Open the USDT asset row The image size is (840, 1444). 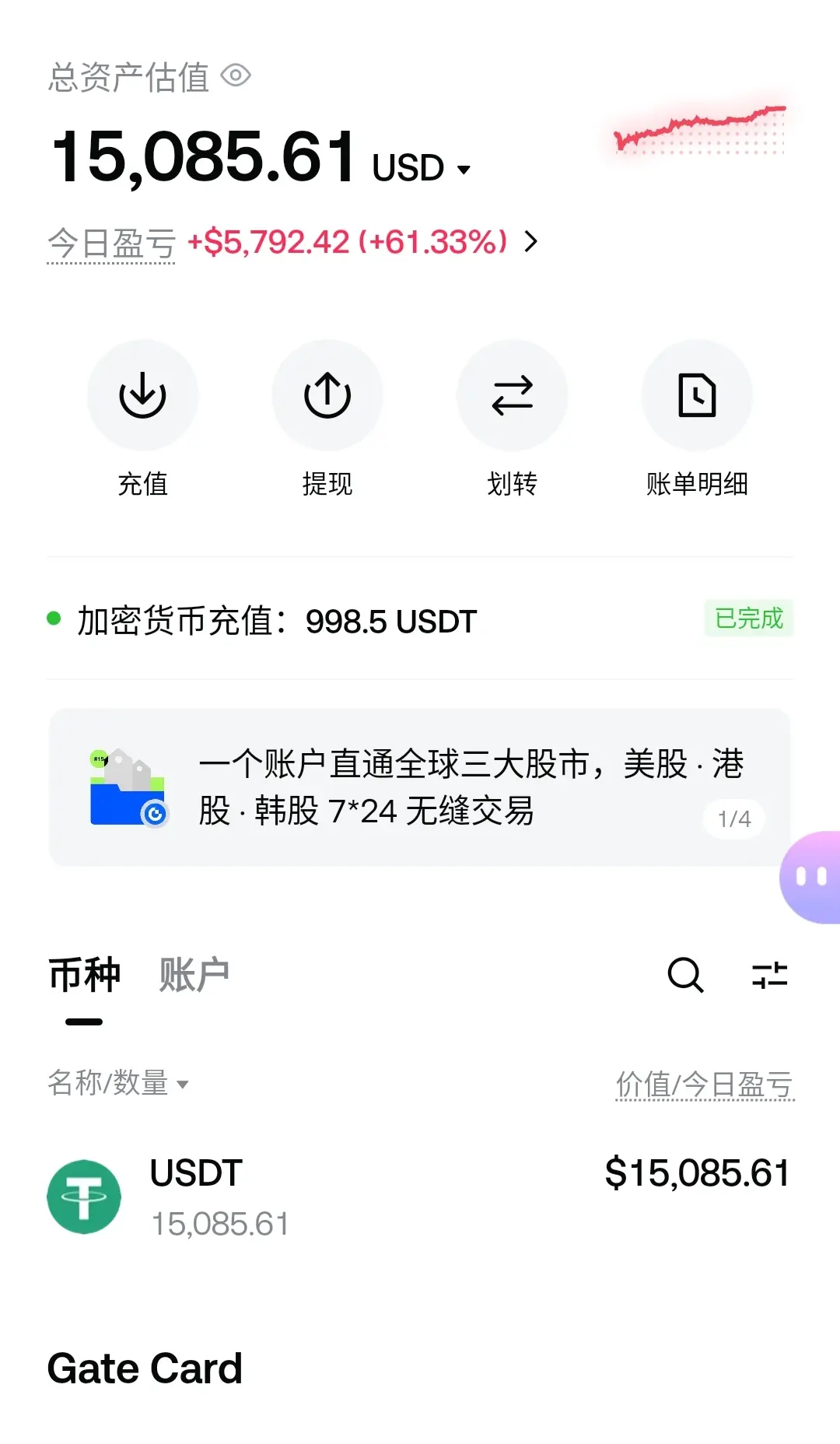click(420, 1197)
